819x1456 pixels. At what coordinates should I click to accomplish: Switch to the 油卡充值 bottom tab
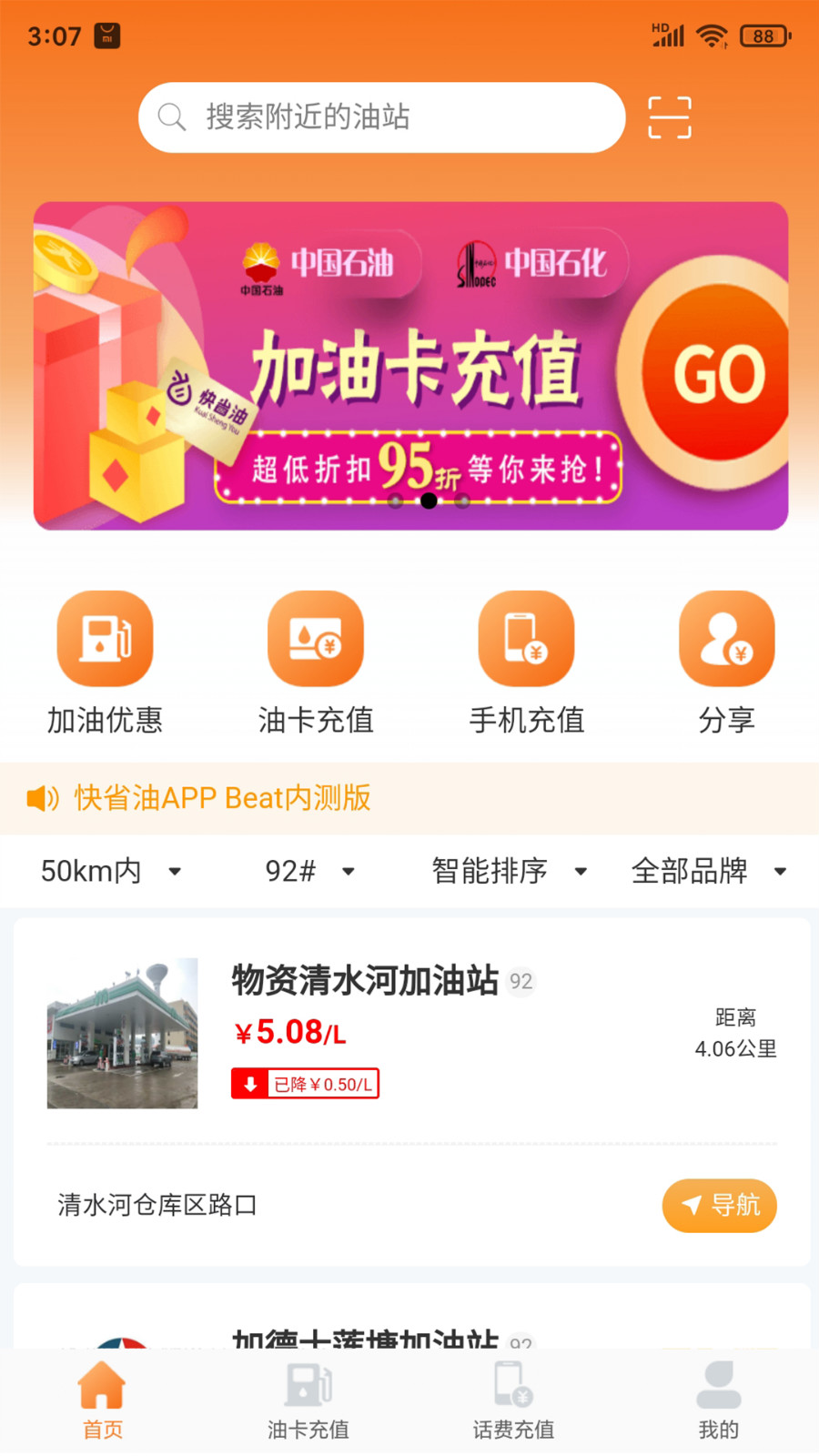[308, 1401]
